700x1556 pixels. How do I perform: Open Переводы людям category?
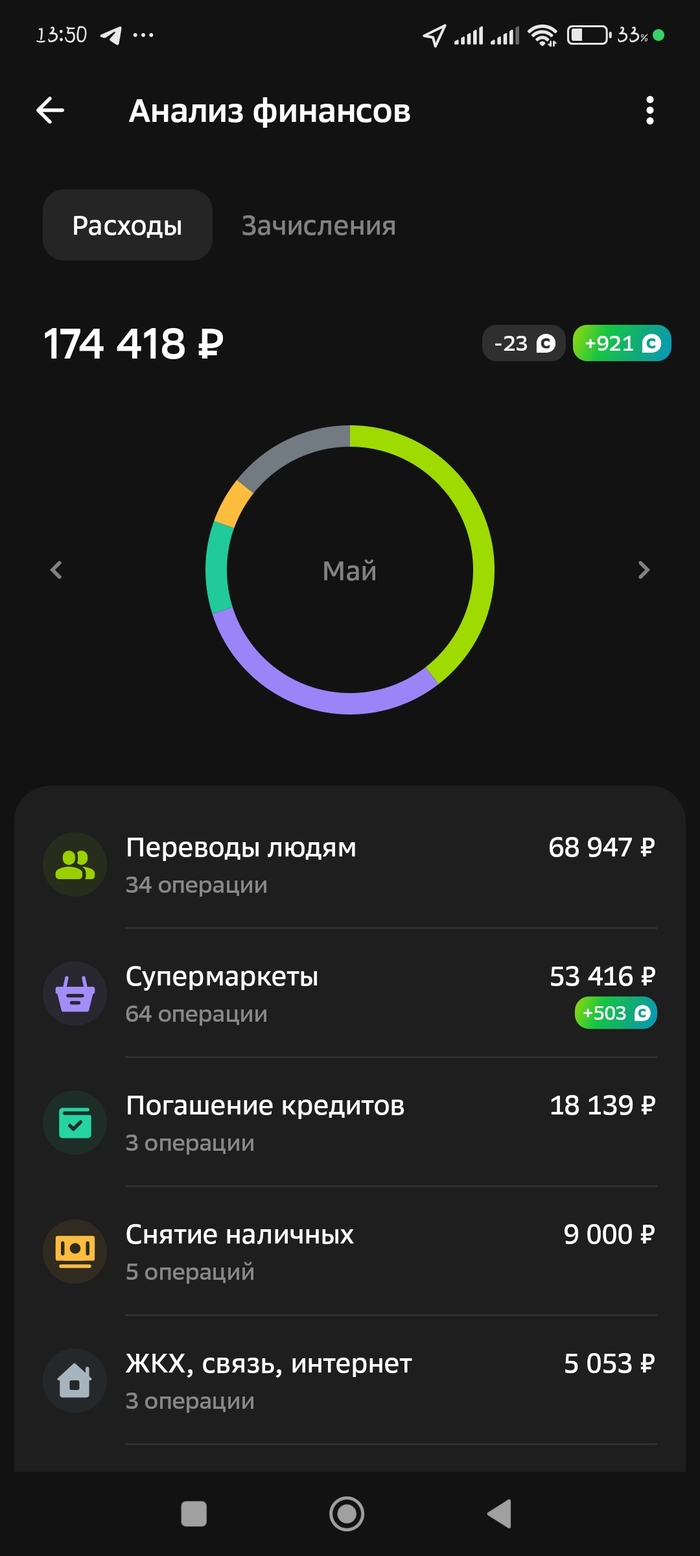(350, 864)
